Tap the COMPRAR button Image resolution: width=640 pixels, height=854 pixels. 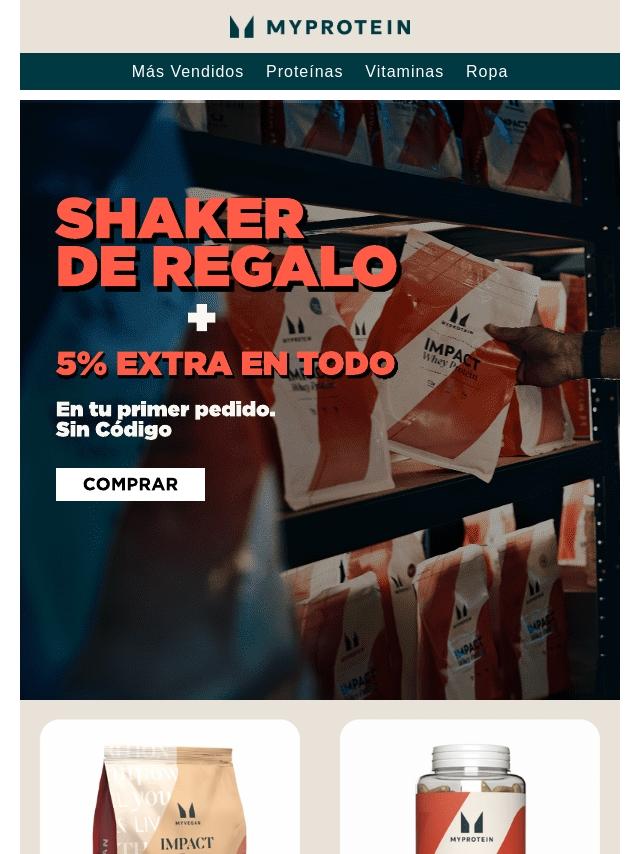point(130,484)
